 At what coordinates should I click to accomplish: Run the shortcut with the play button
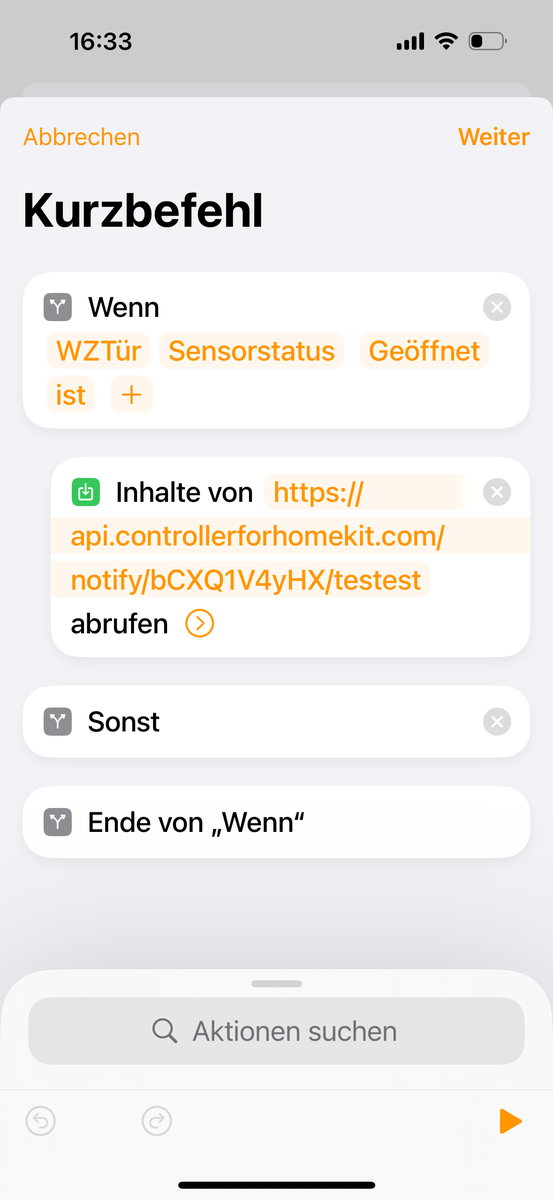[x=510, y=1121]
